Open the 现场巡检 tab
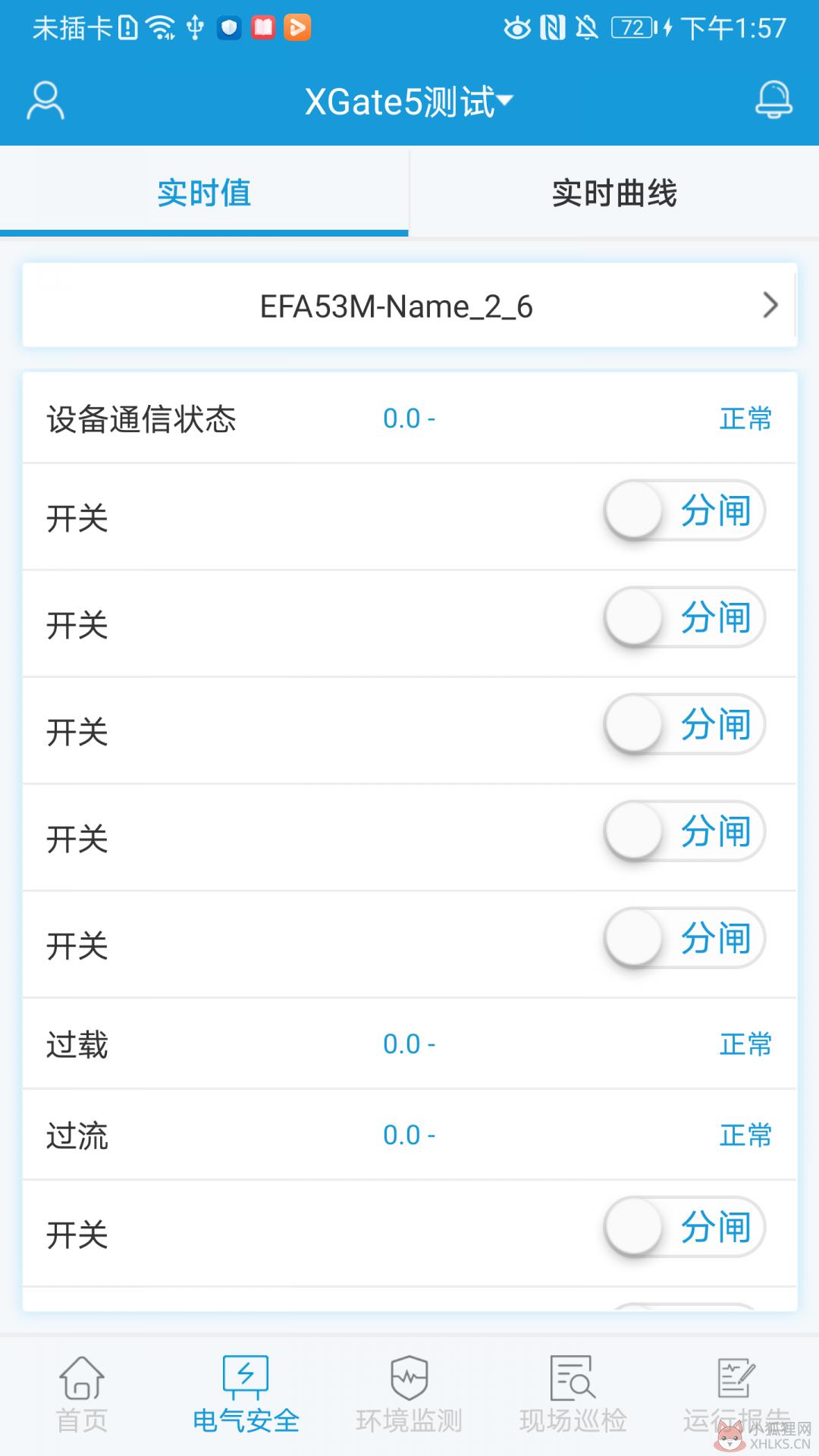819x1456 pixels. coord(573,1395)
